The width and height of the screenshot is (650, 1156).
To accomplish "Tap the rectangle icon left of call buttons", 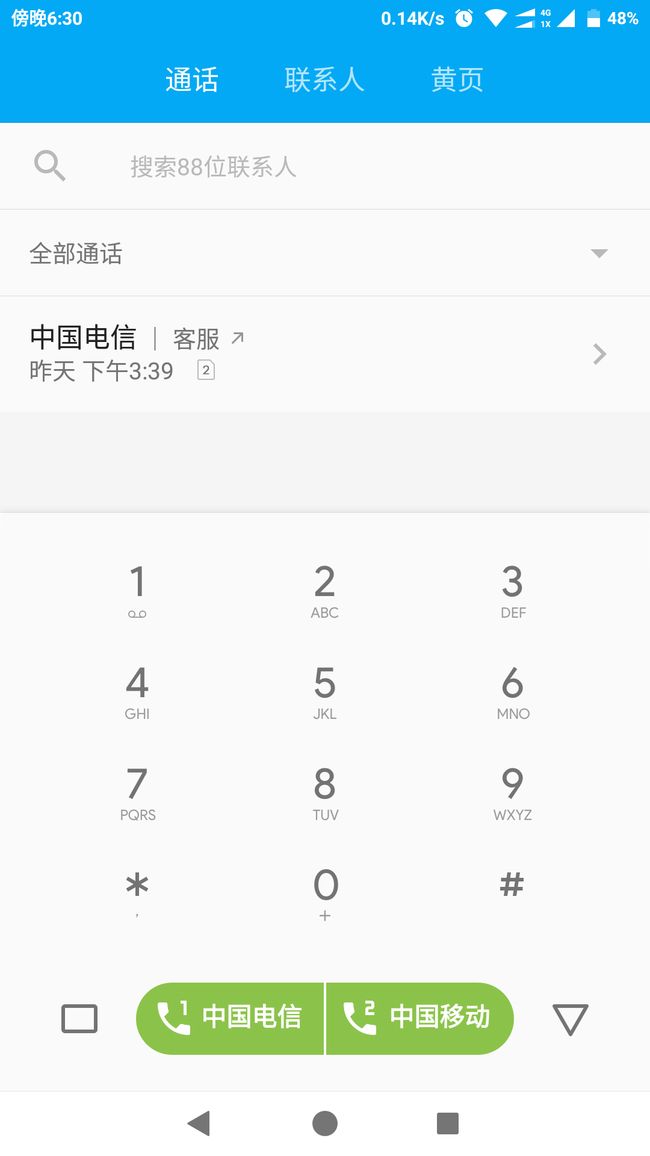I will coord(79,1019).
